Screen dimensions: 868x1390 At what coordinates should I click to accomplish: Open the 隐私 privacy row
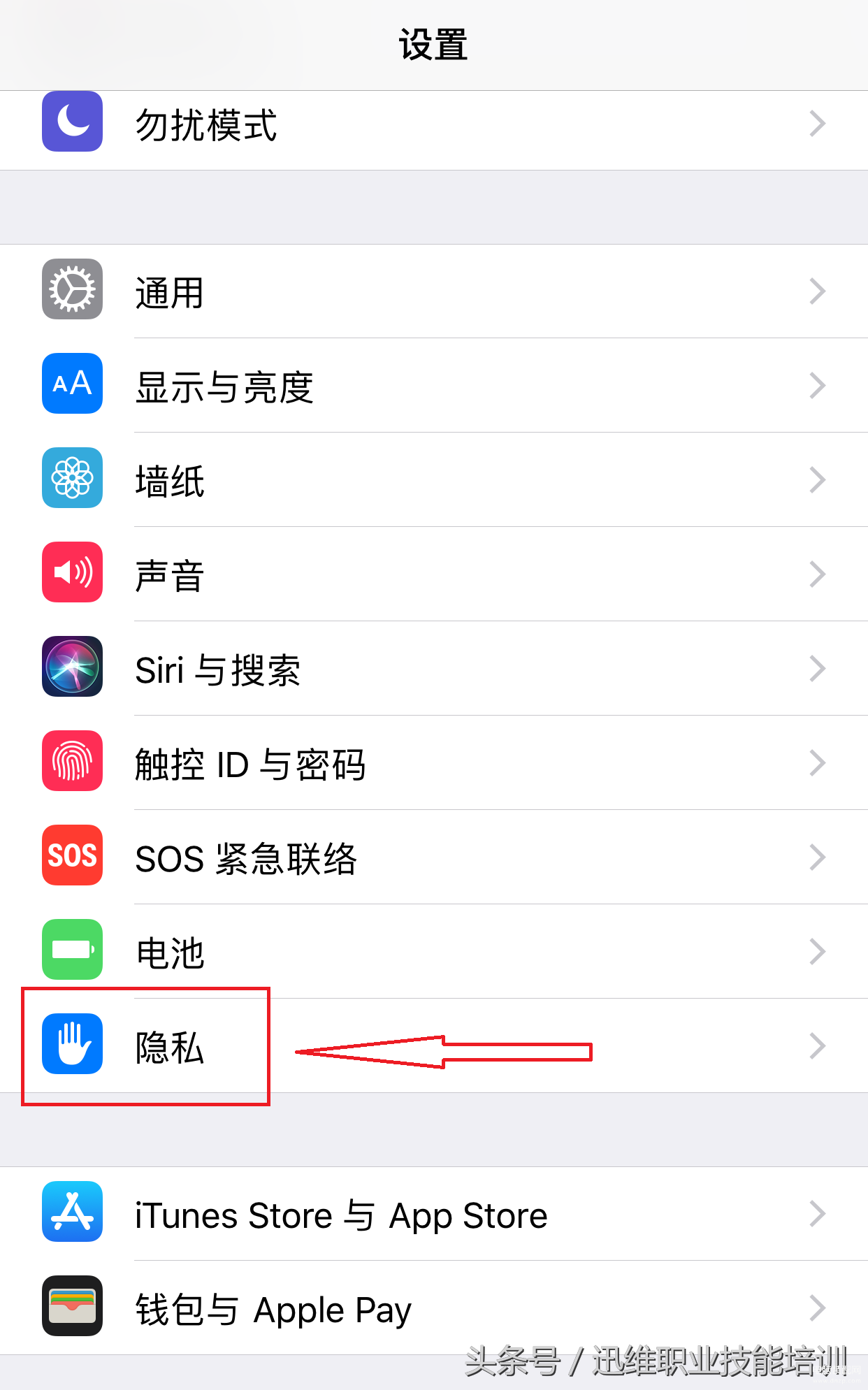point(434,1046)
